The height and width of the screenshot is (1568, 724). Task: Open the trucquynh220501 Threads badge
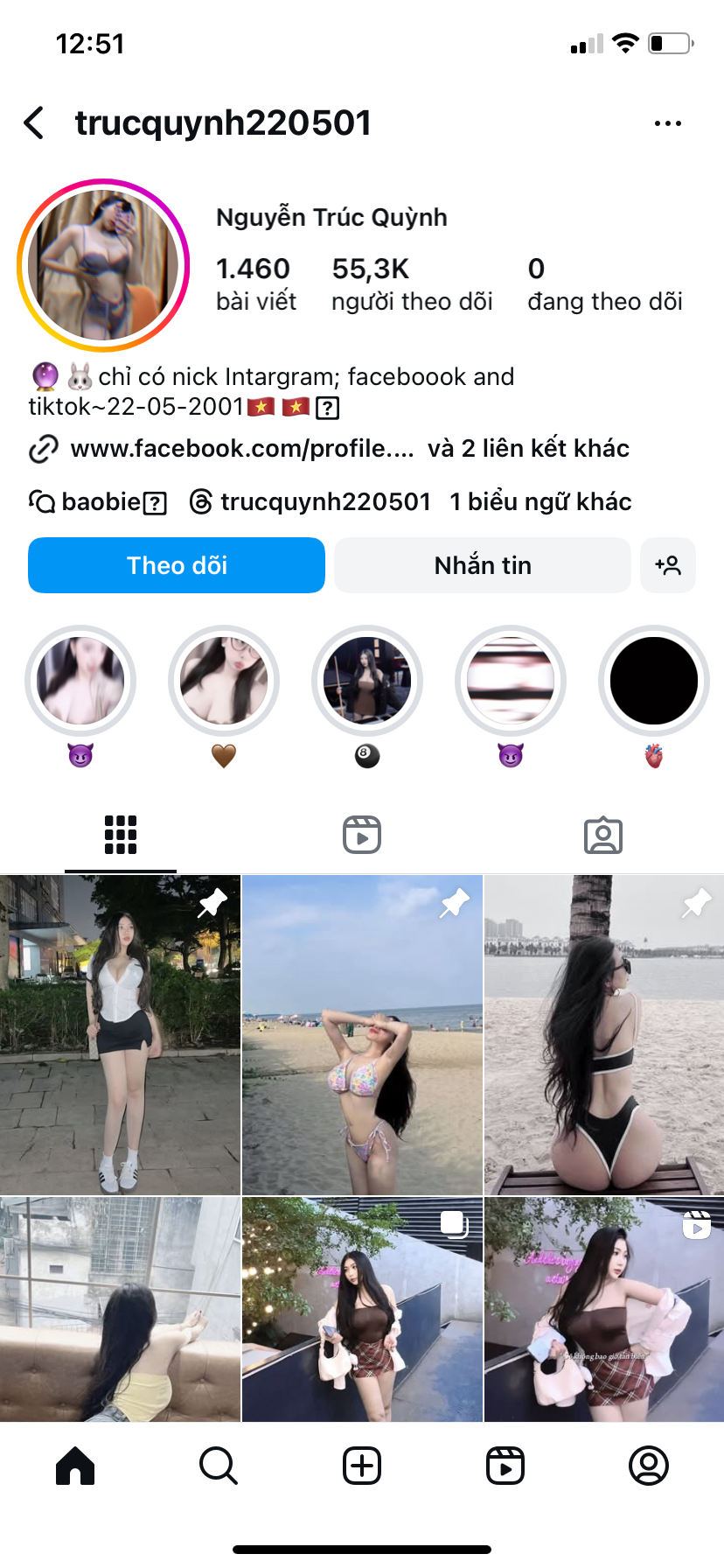(x=311, y=502)
